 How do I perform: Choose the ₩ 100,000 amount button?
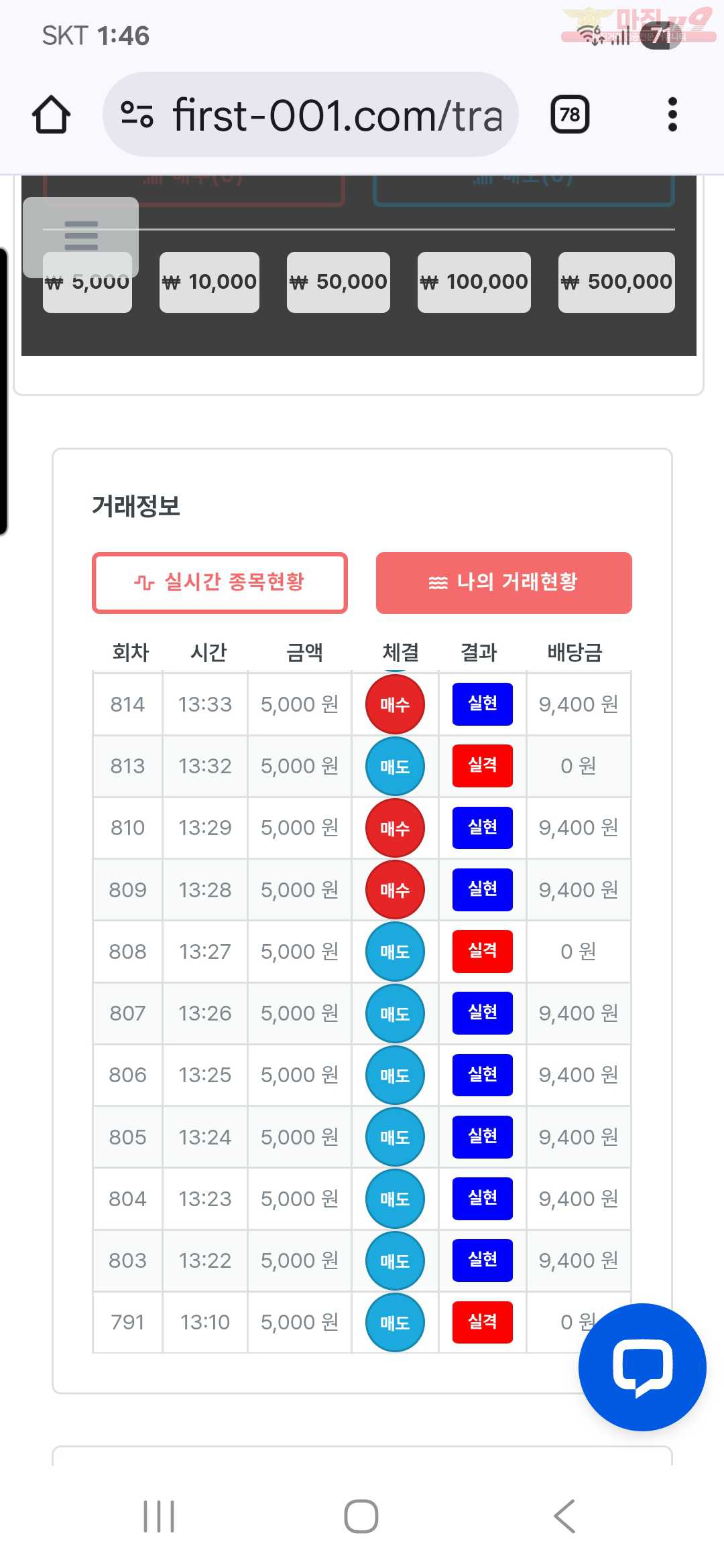coord(474,282)
